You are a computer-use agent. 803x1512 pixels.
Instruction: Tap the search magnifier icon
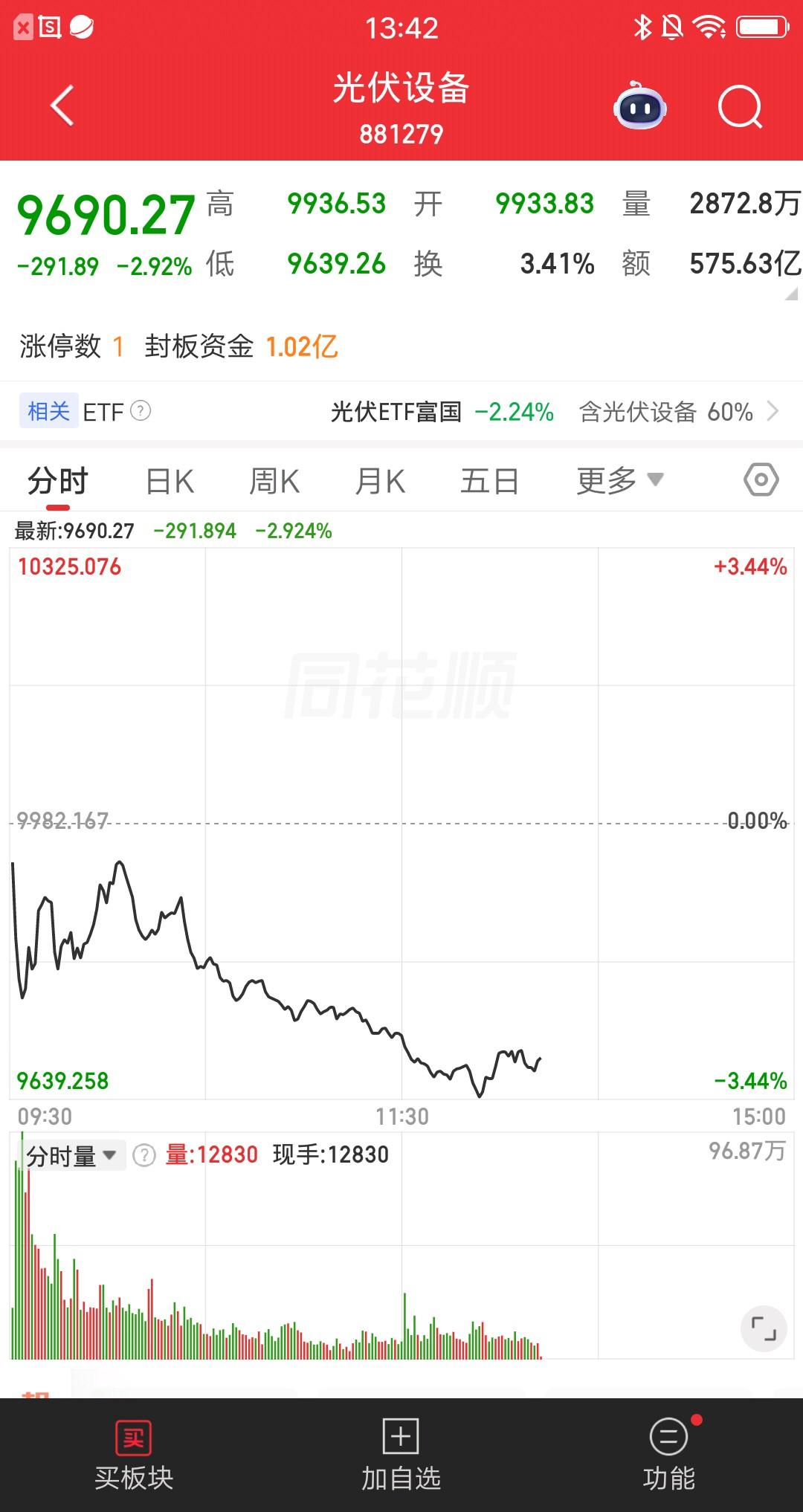[x=738, y=106]
